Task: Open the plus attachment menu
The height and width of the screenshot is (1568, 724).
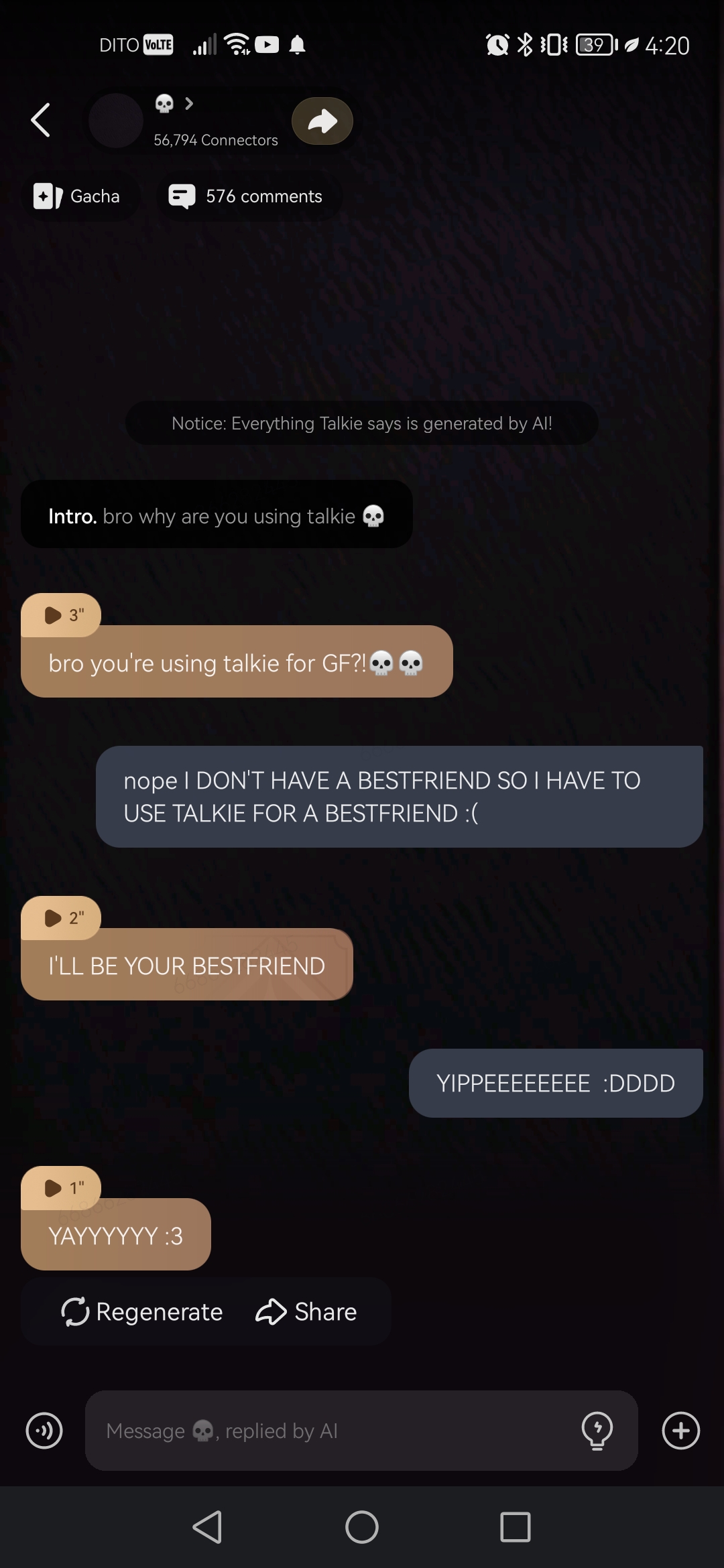Action: coord(681,1431)
